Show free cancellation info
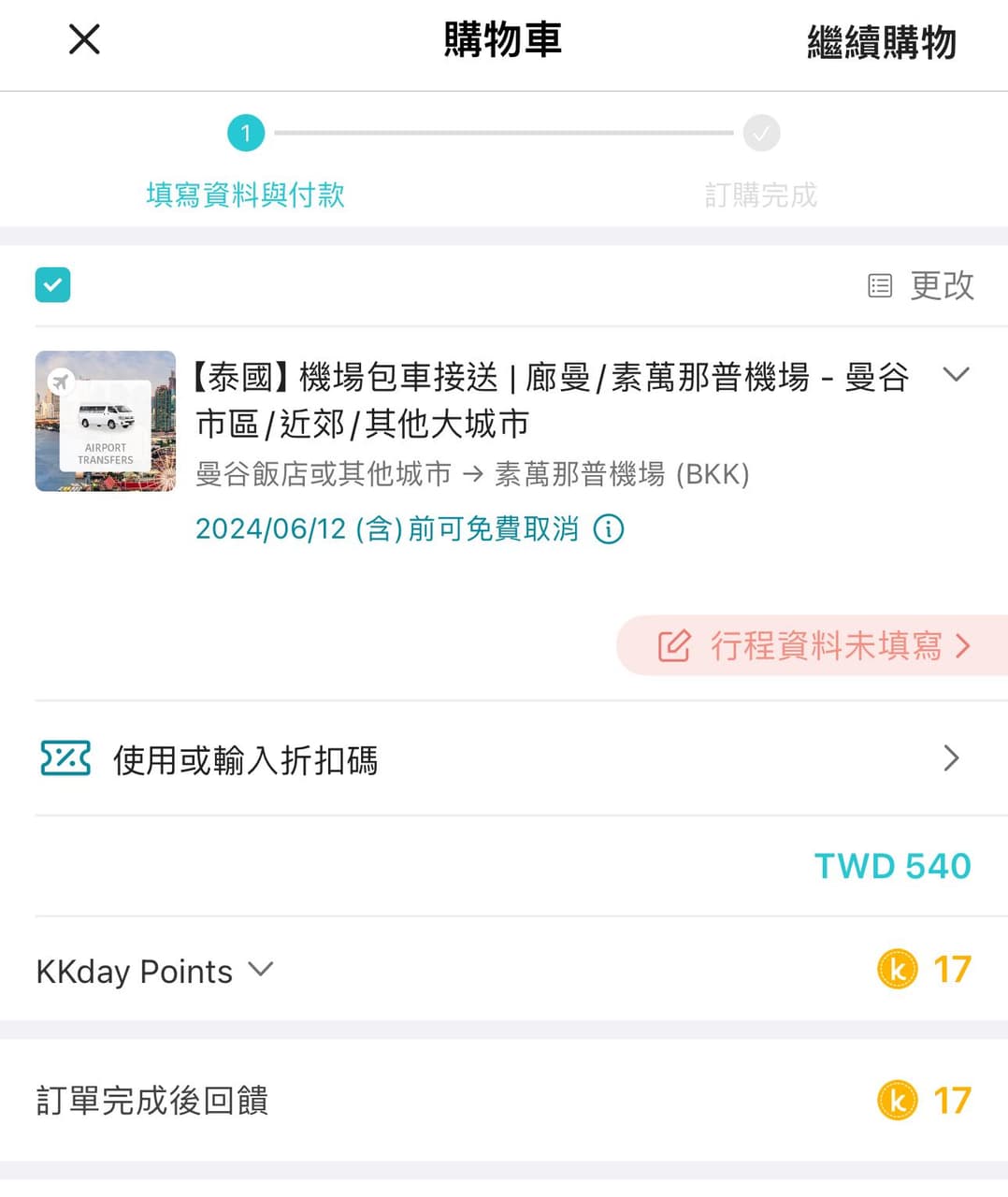 tap(609, 529)
